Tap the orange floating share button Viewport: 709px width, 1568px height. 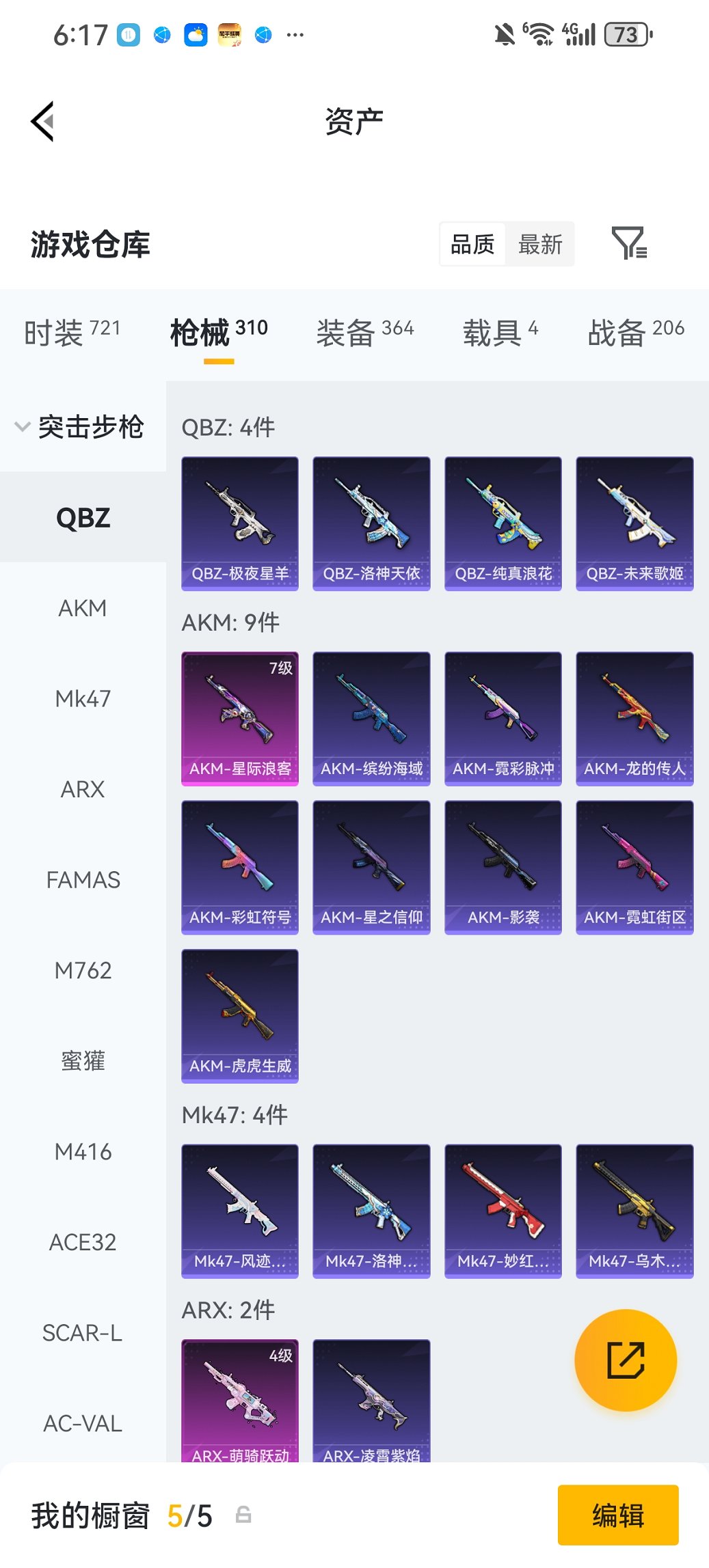point(626,1360)
